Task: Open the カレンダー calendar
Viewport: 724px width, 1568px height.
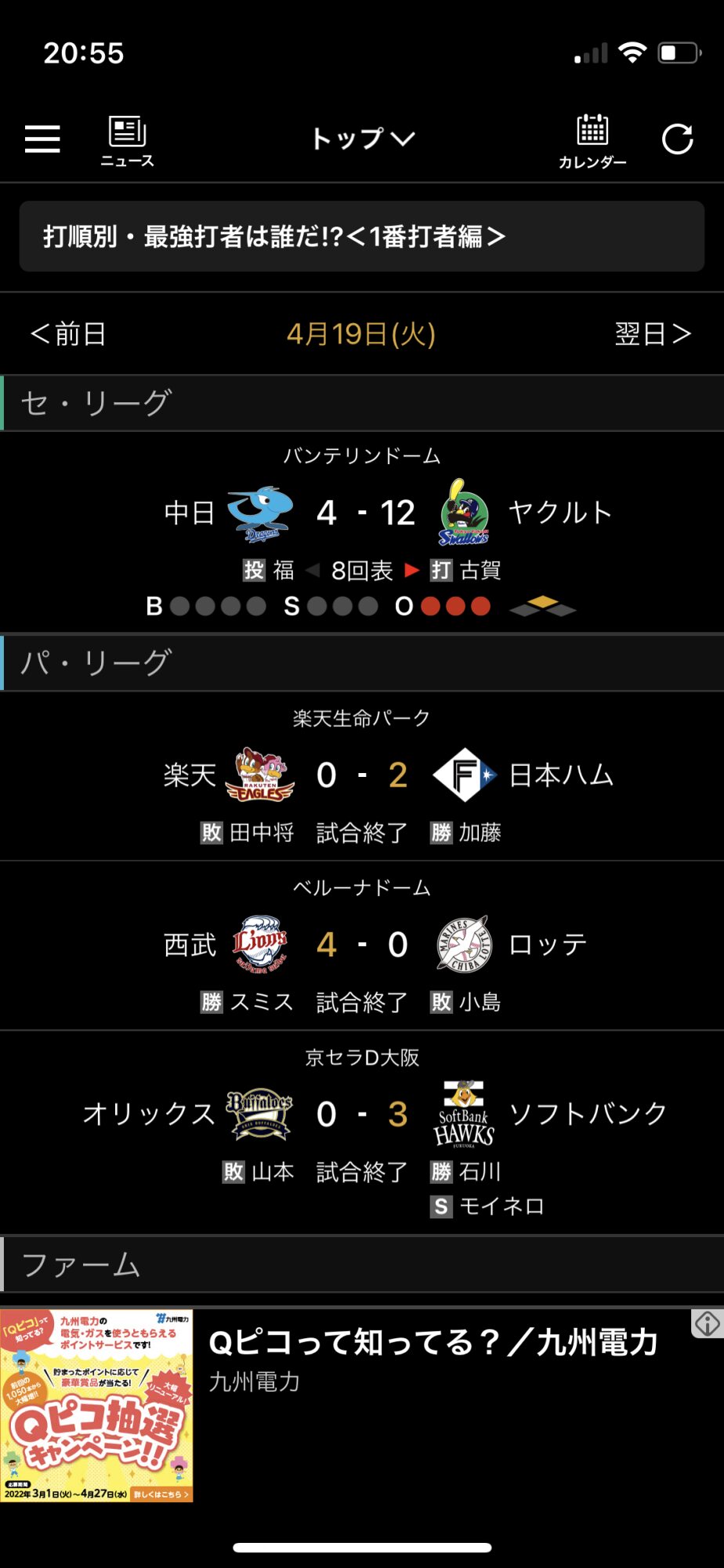Action: click(592, 141)
